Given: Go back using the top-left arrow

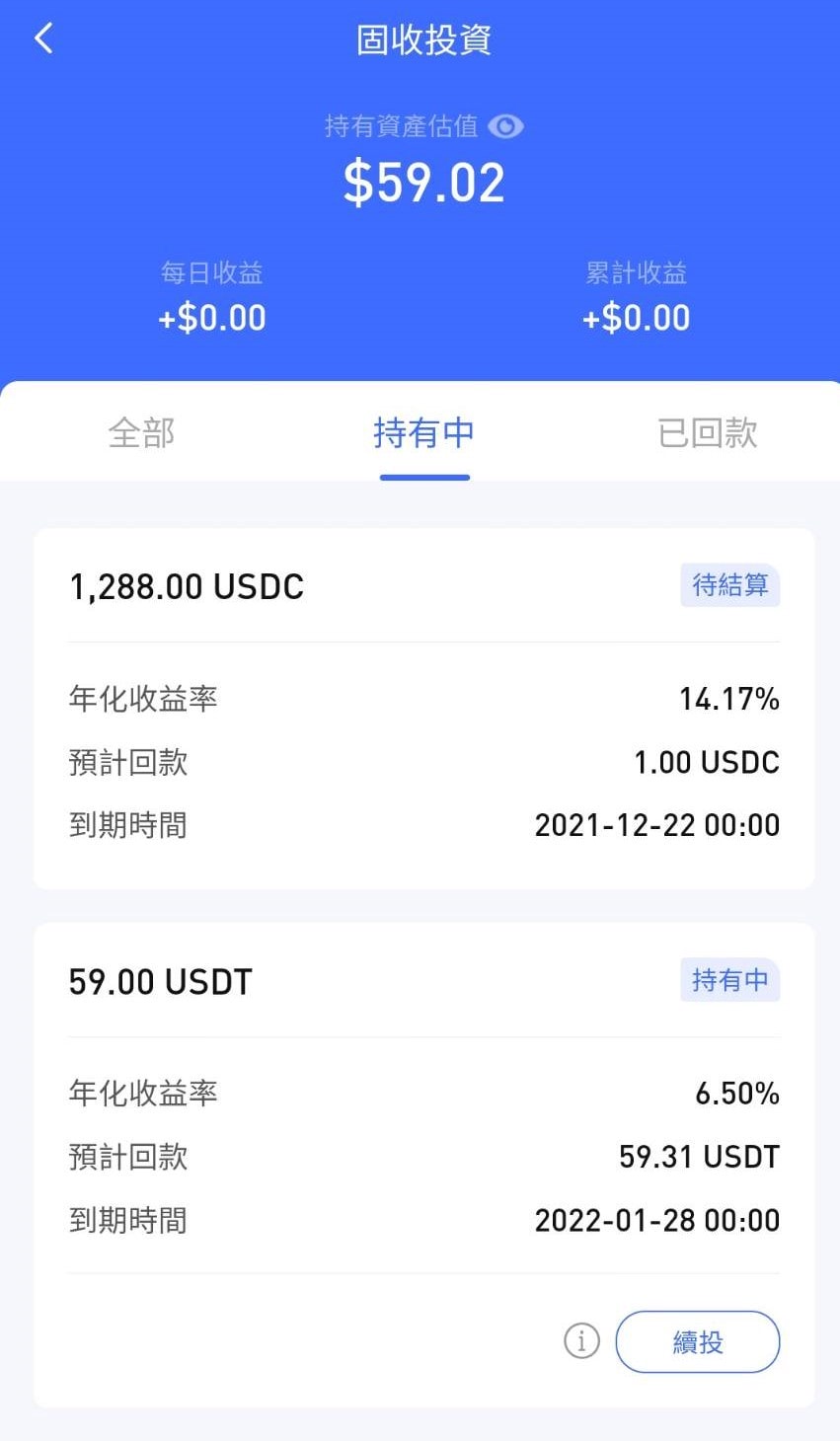Looking at the screenshot, I should pyautogui.click(x=43, y=39).
